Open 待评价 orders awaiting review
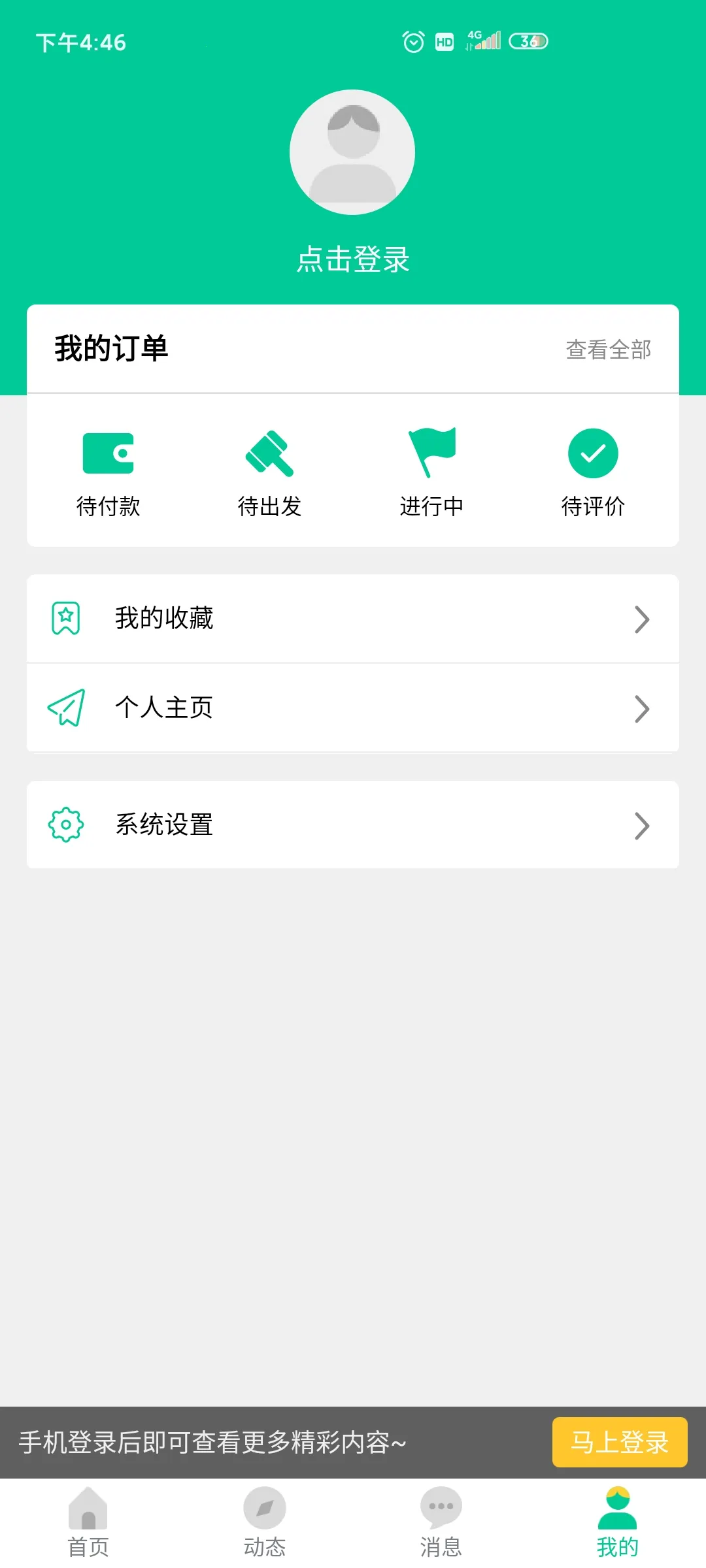Image resolution: width=706 pixels, height=1568 pixels. point(593,472)
